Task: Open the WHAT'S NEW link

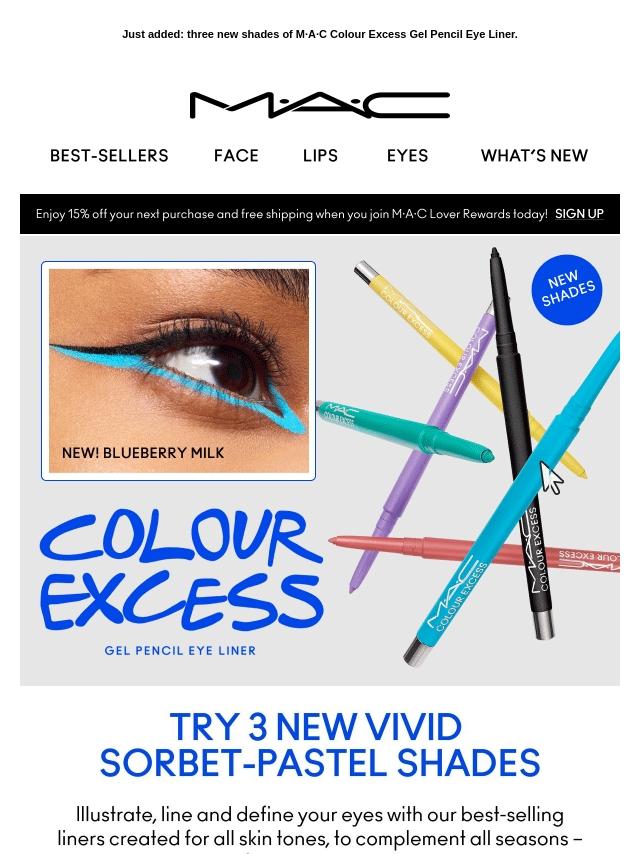Action: (x=534, y=156)
